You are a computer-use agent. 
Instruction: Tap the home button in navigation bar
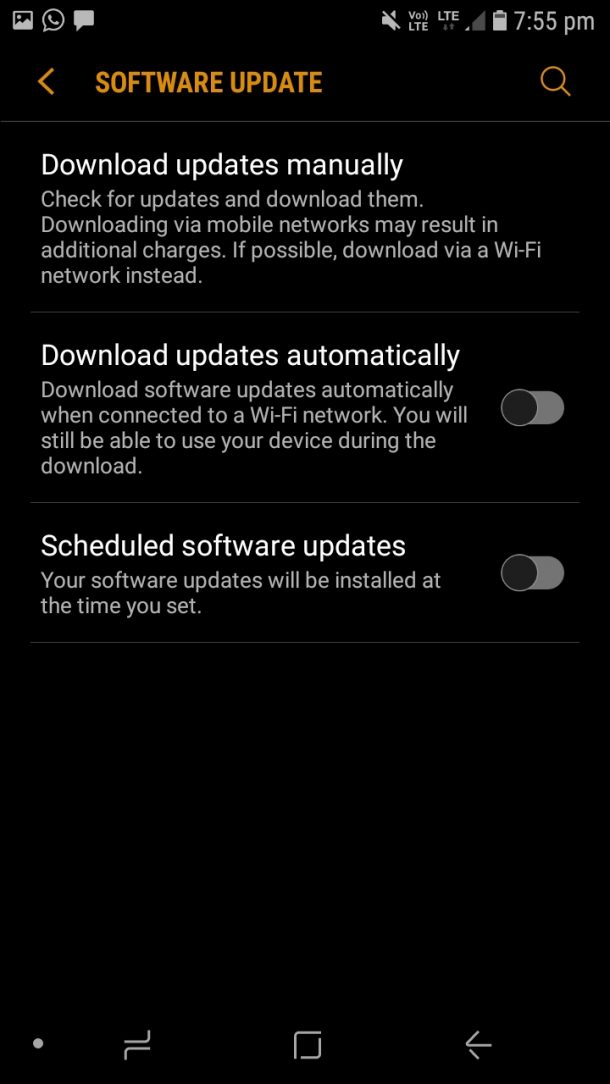pos(307,1045)
